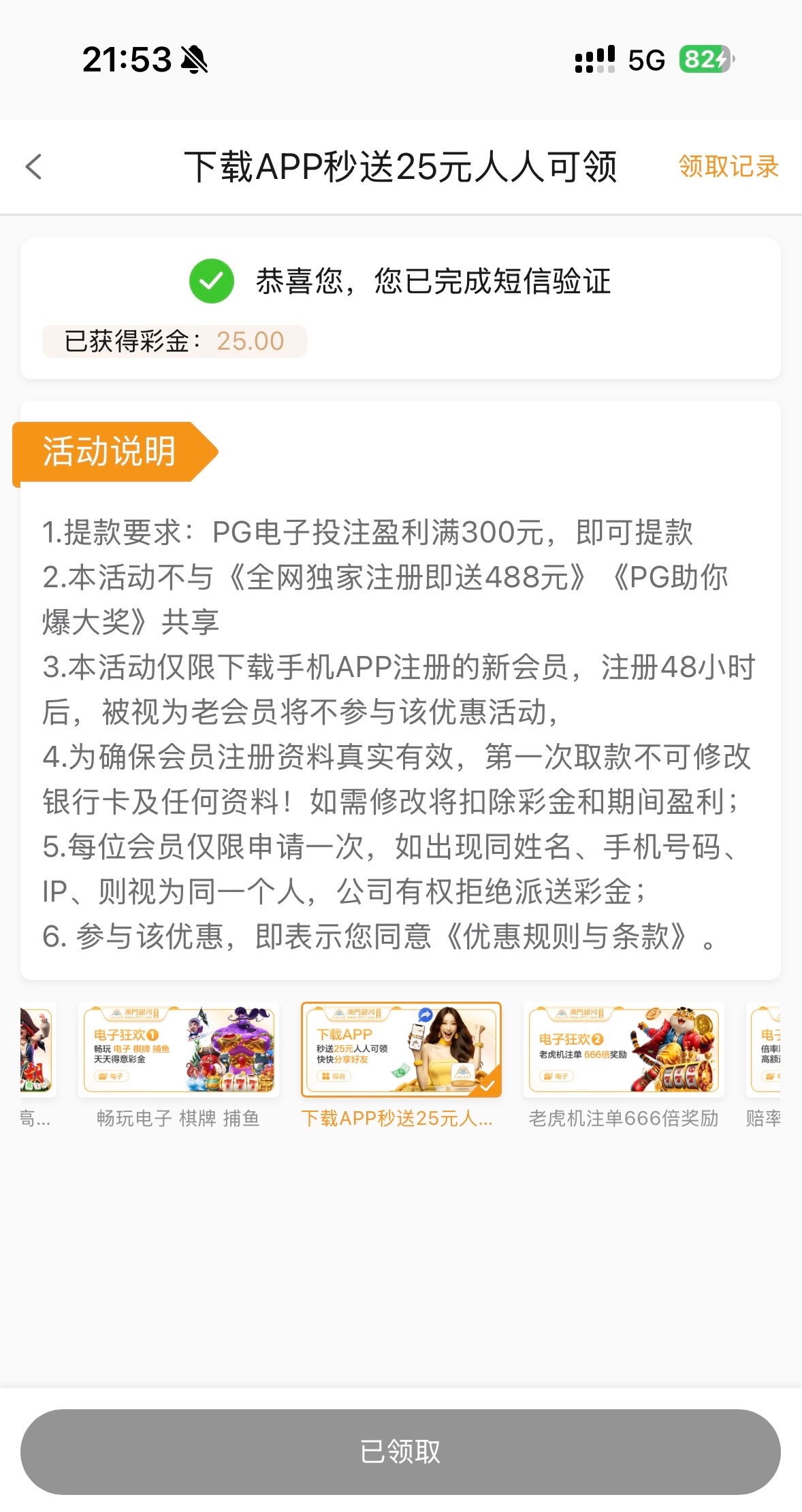802x1512 pixels.
Task: Tap the grey 已领取 button
Action: 400,1451
